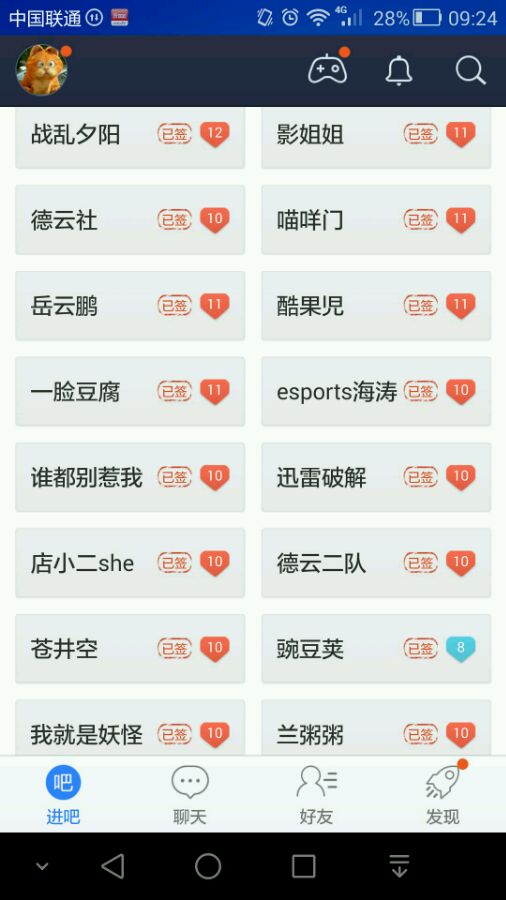The height and width of the screenshot is (900, 506).
Task: Open the game controller icon
Action: click(328, 71)
